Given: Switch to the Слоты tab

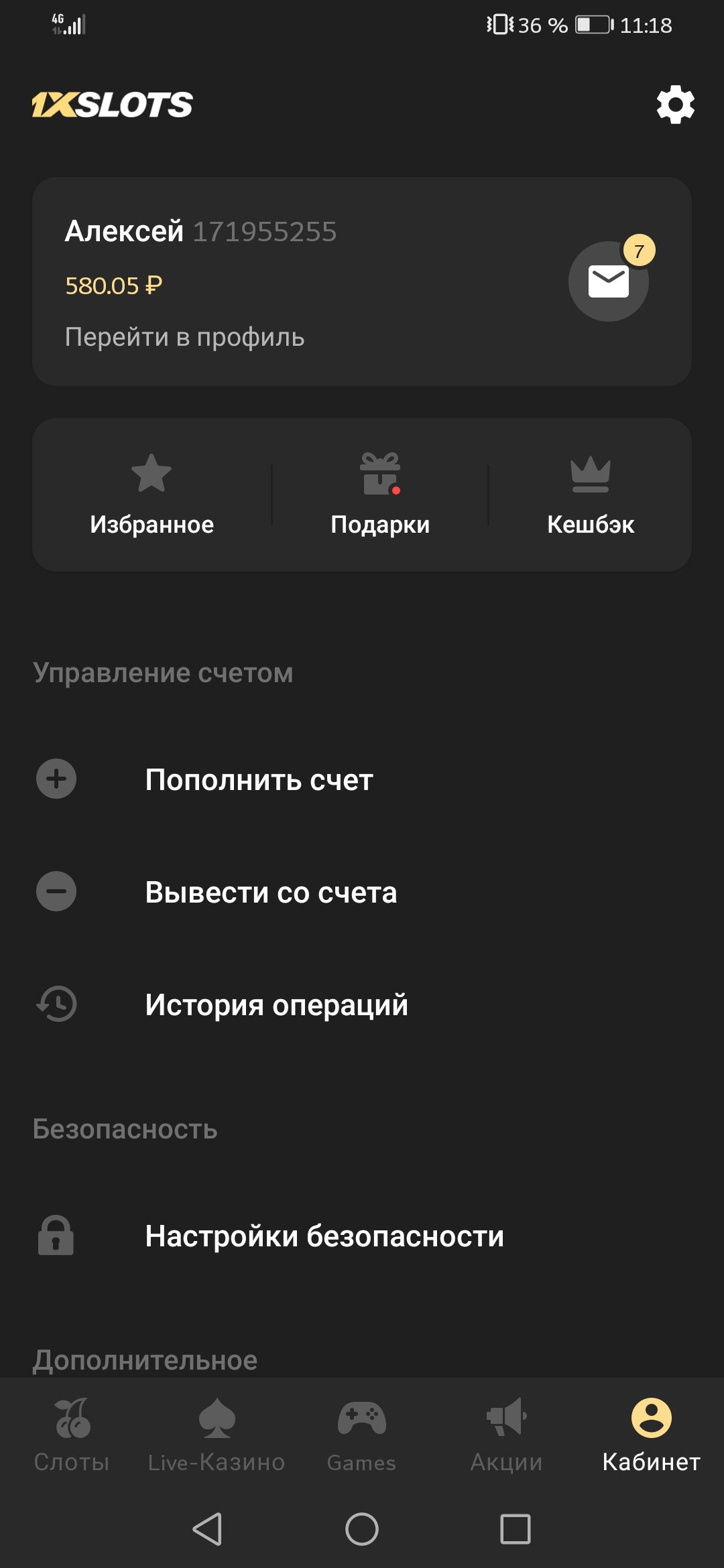Looking at the screenshot, I should point(72,1434).
